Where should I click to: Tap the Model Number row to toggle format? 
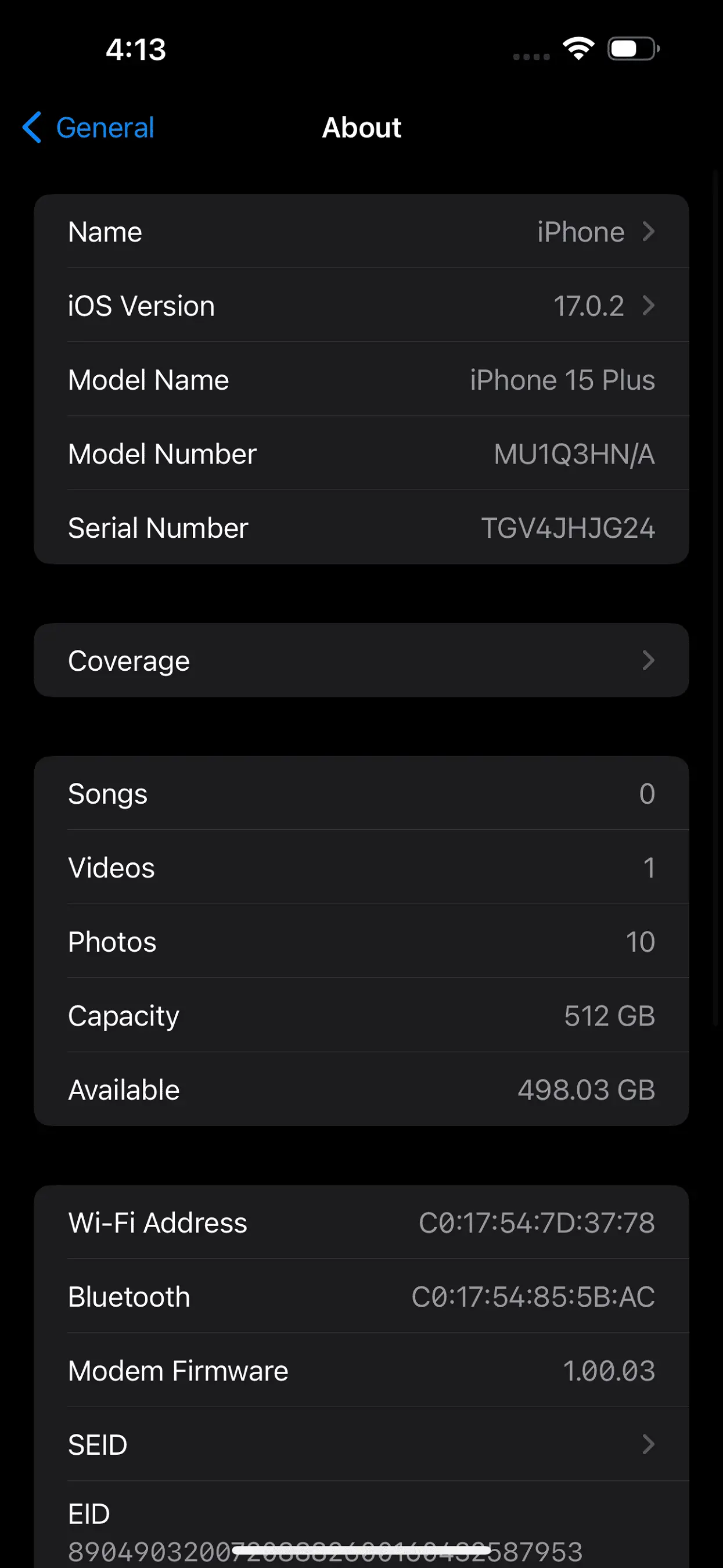[x=361, y=454]
